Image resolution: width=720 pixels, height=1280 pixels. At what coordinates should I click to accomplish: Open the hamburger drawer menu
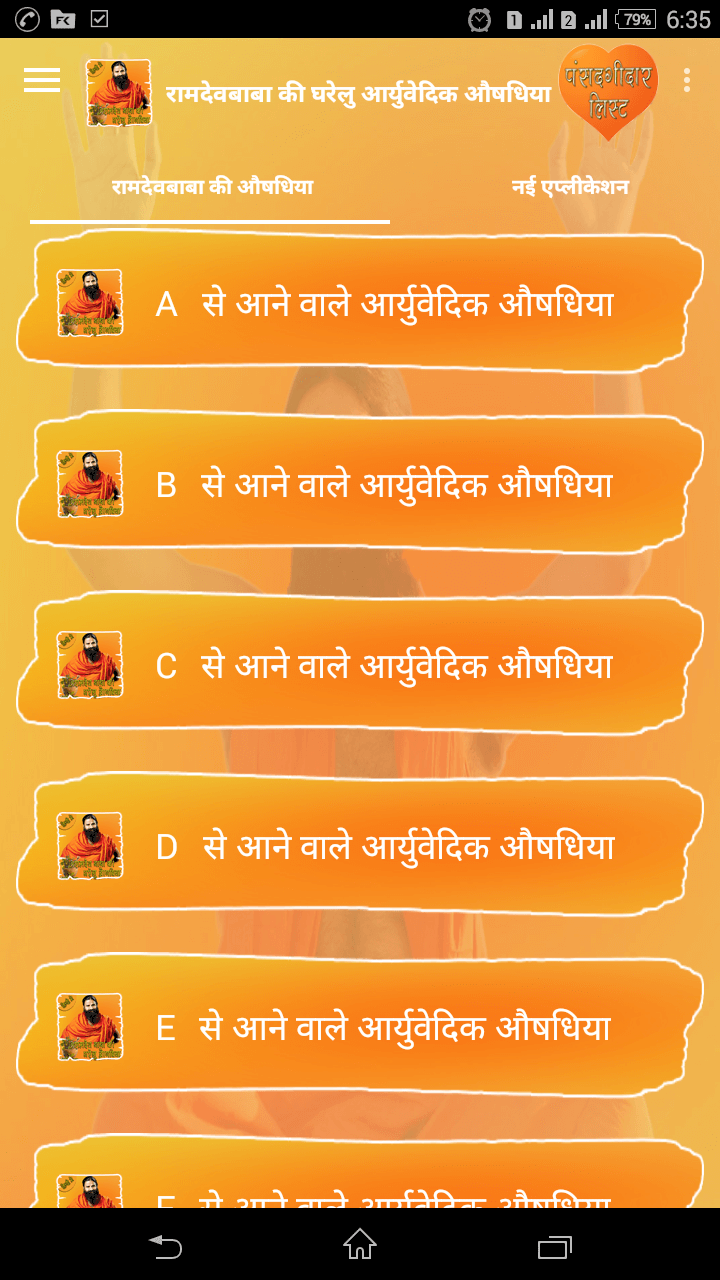tap(42, 80)
